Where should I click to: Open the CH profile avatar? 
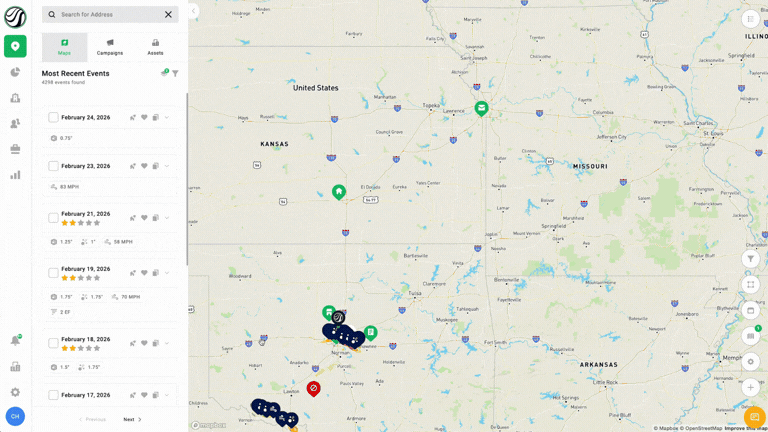[15, 416]
